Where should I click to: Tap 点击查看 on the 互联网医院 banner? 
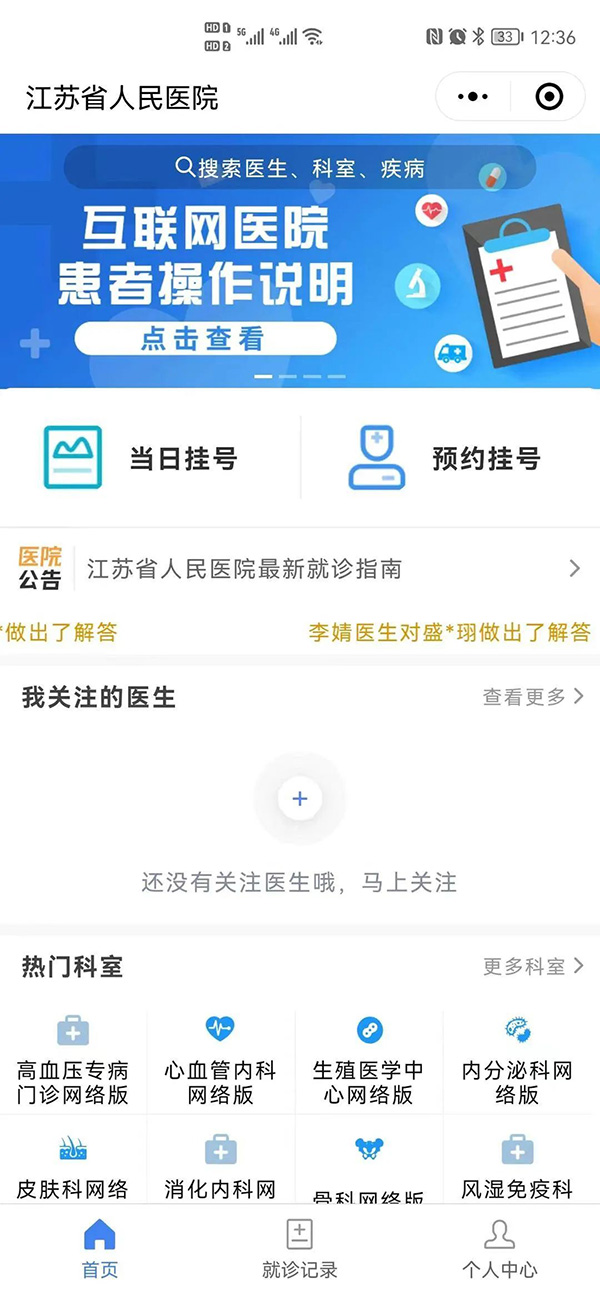pos(202,339)
